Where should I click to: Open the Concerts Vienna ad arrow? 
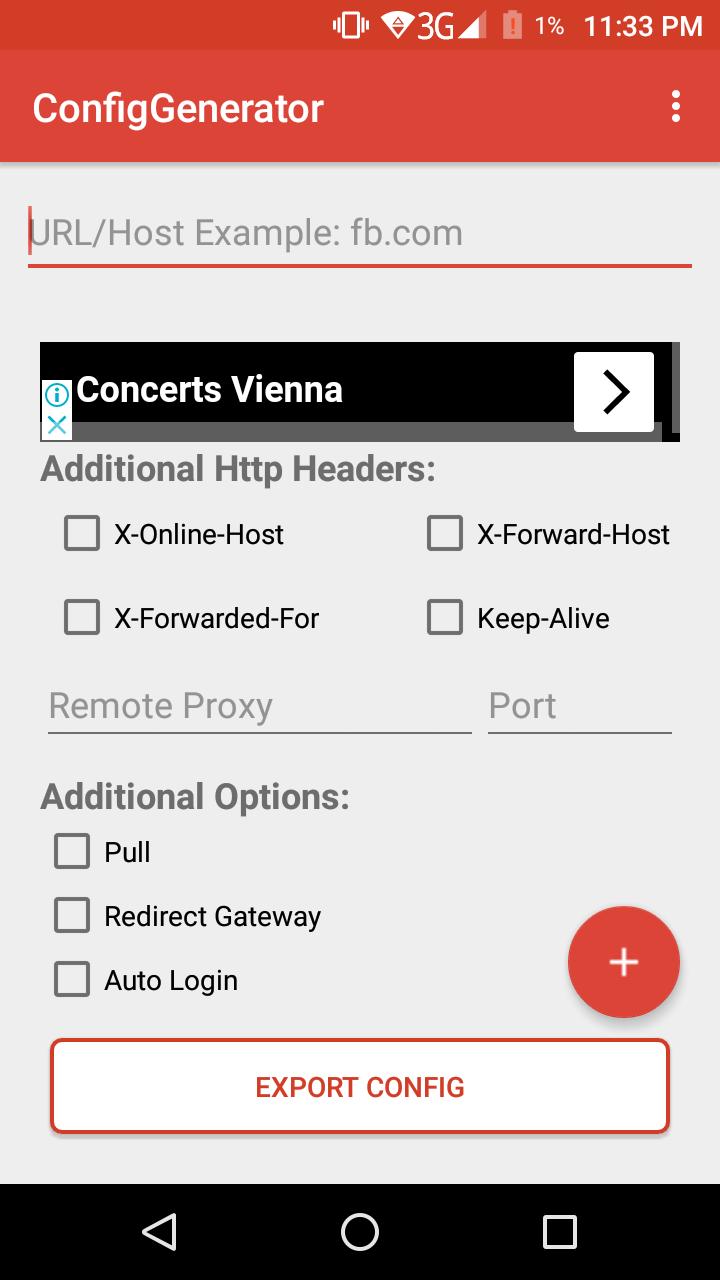(x=613, y=392)
